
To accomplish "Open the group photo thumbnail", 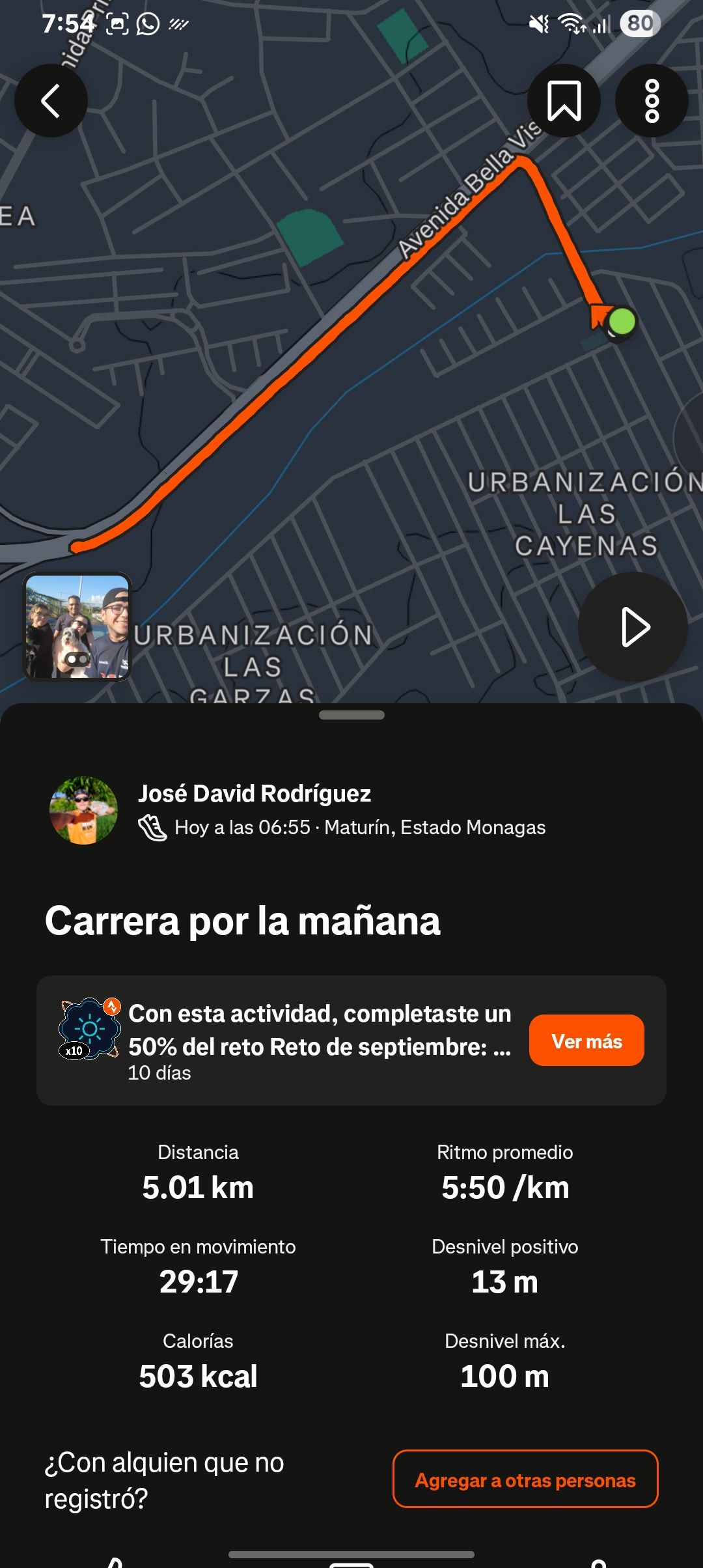I will [x=77, y=626].
